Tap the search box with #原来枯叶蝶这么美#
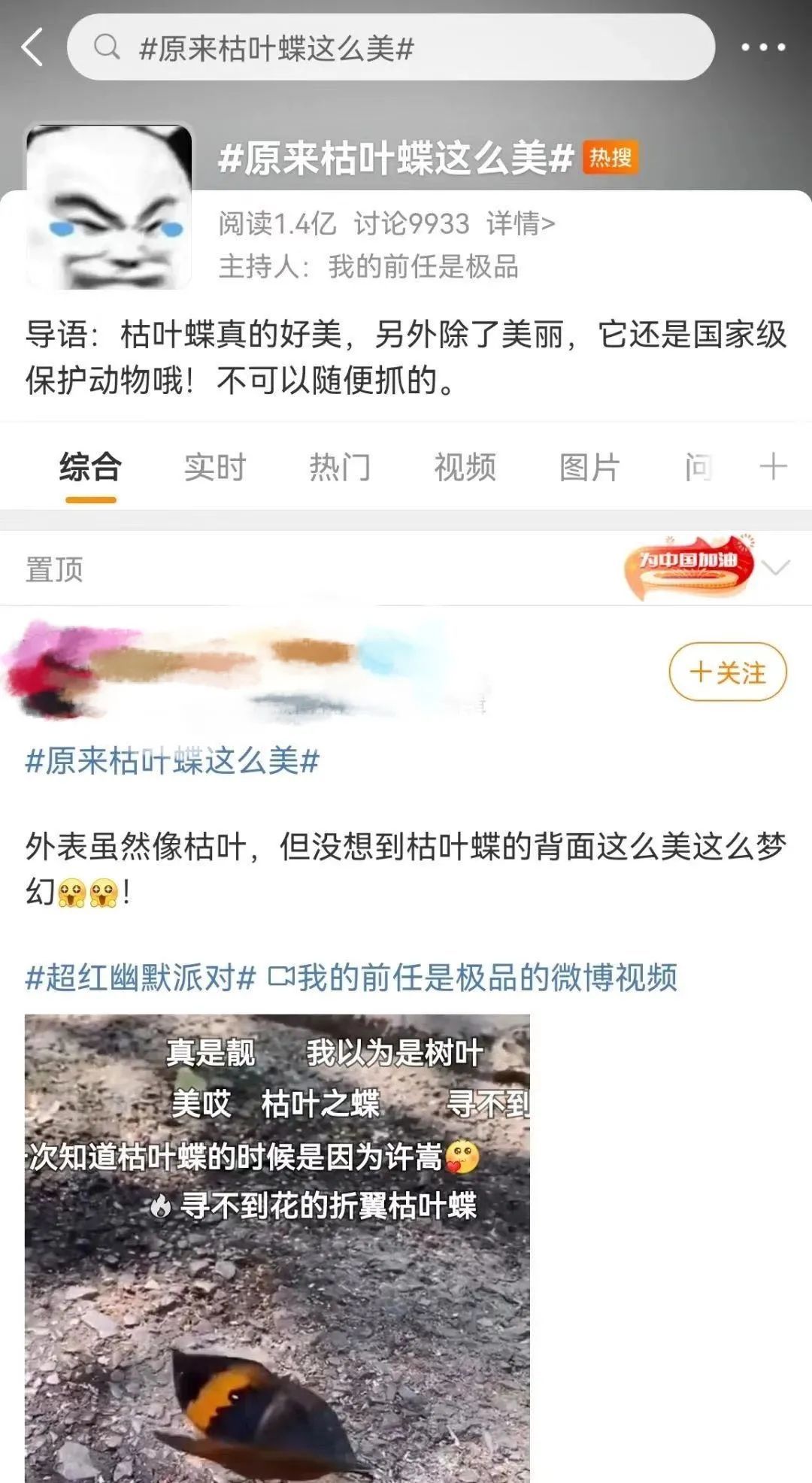The height and width of the screenshot is (1483, 812). click(x=390, y=47)
